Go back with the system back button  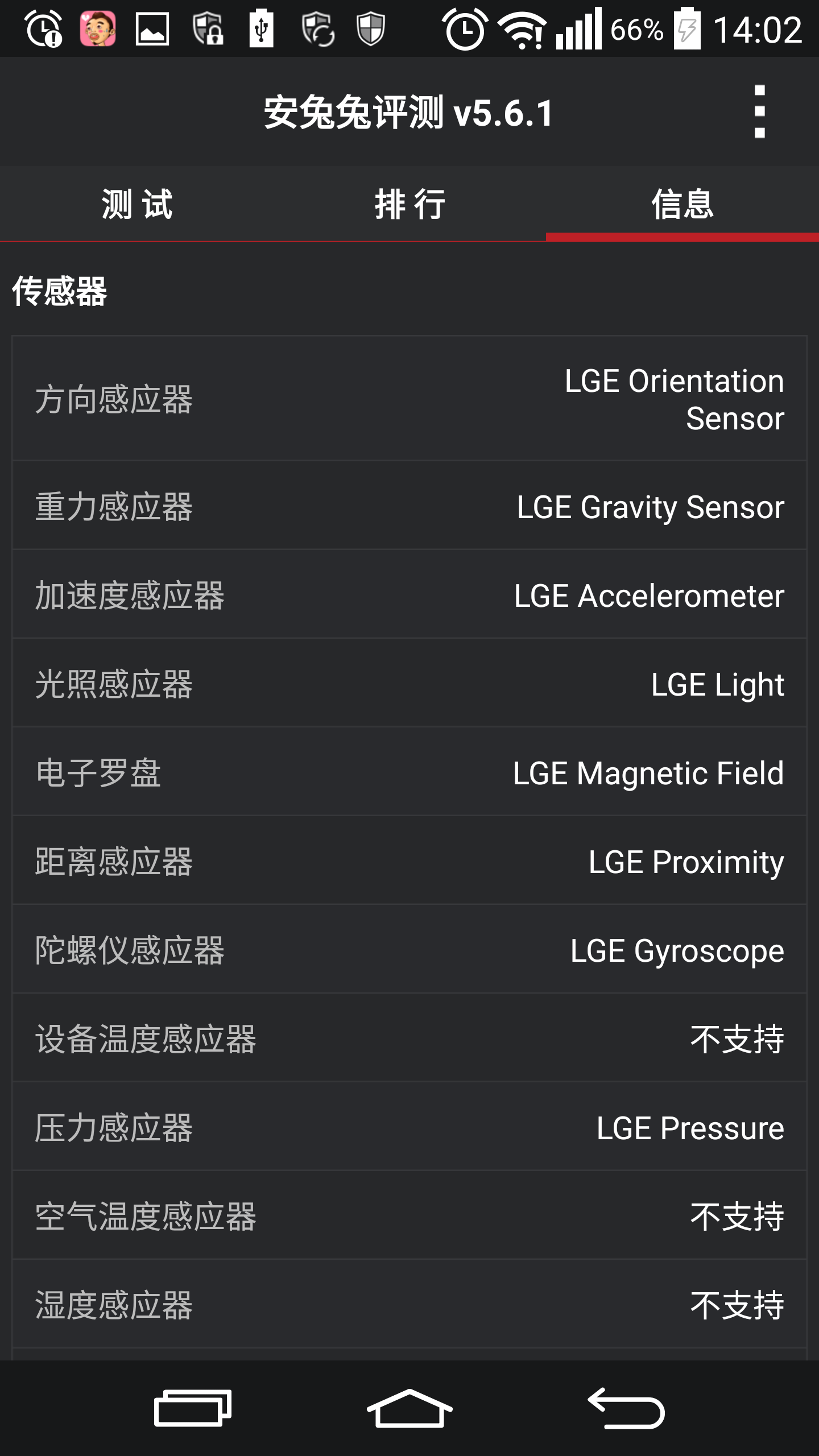[x=626, y=1408]
